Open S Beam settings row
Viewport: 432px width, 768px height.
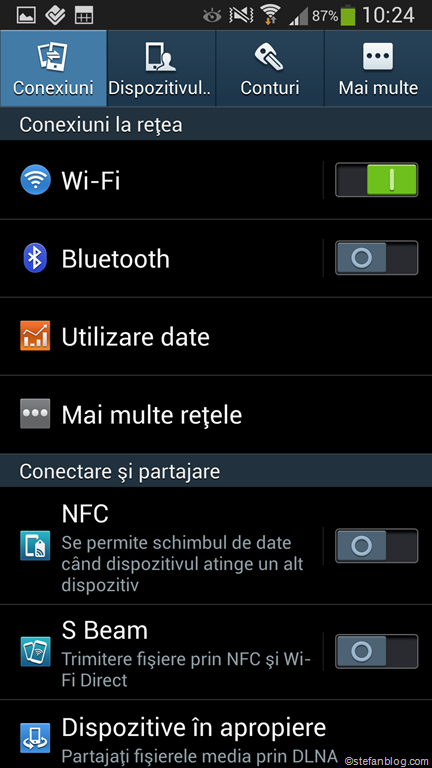(x=162, y=652)
